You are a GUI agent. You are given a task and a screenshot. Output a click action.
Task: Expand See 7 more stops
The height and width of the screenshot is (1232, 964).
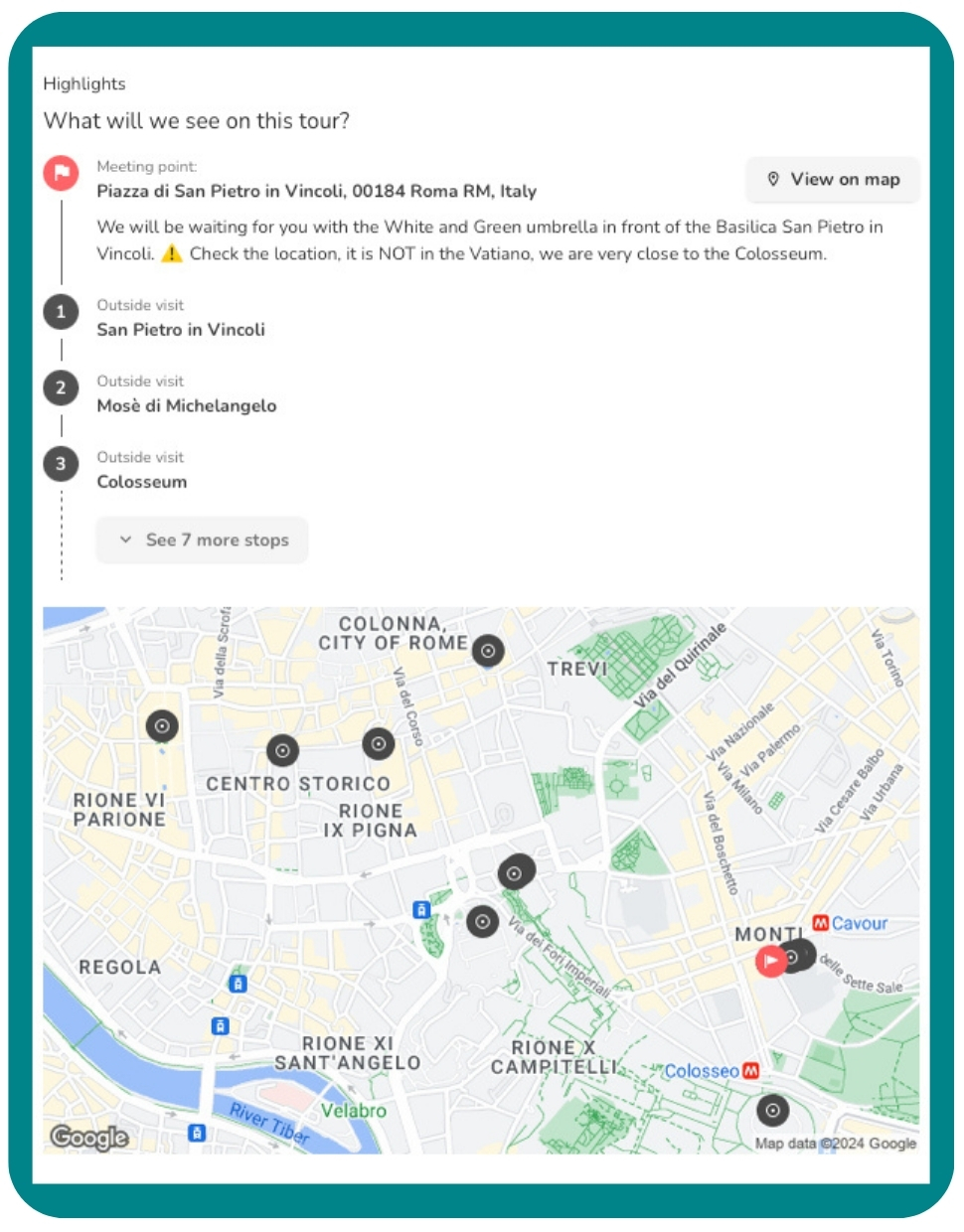pos(203,540)
